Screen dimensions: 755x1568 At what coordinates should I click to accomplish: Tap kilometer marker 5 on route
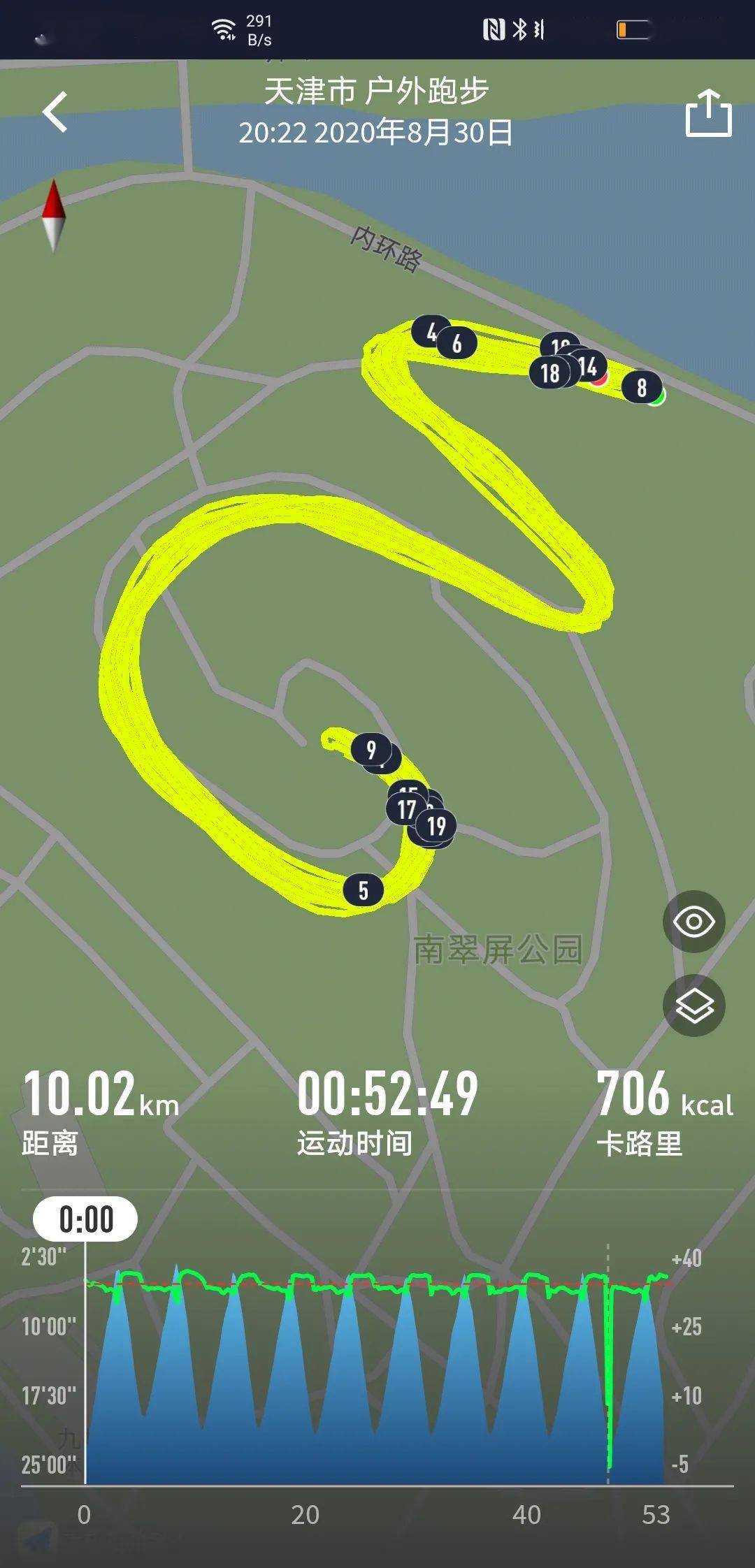click(364, 890)
